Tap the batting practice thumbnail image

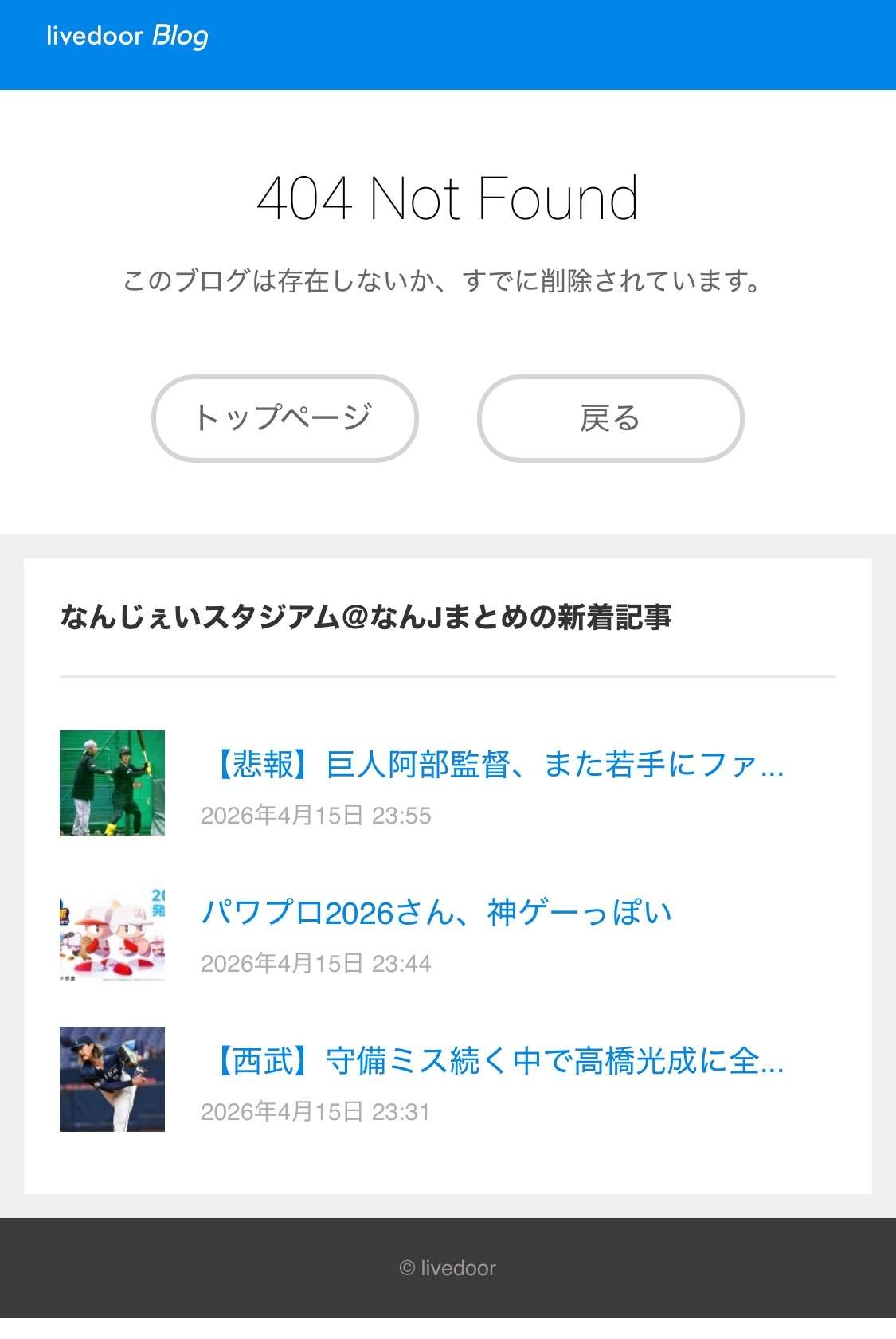tap(112, 783)
